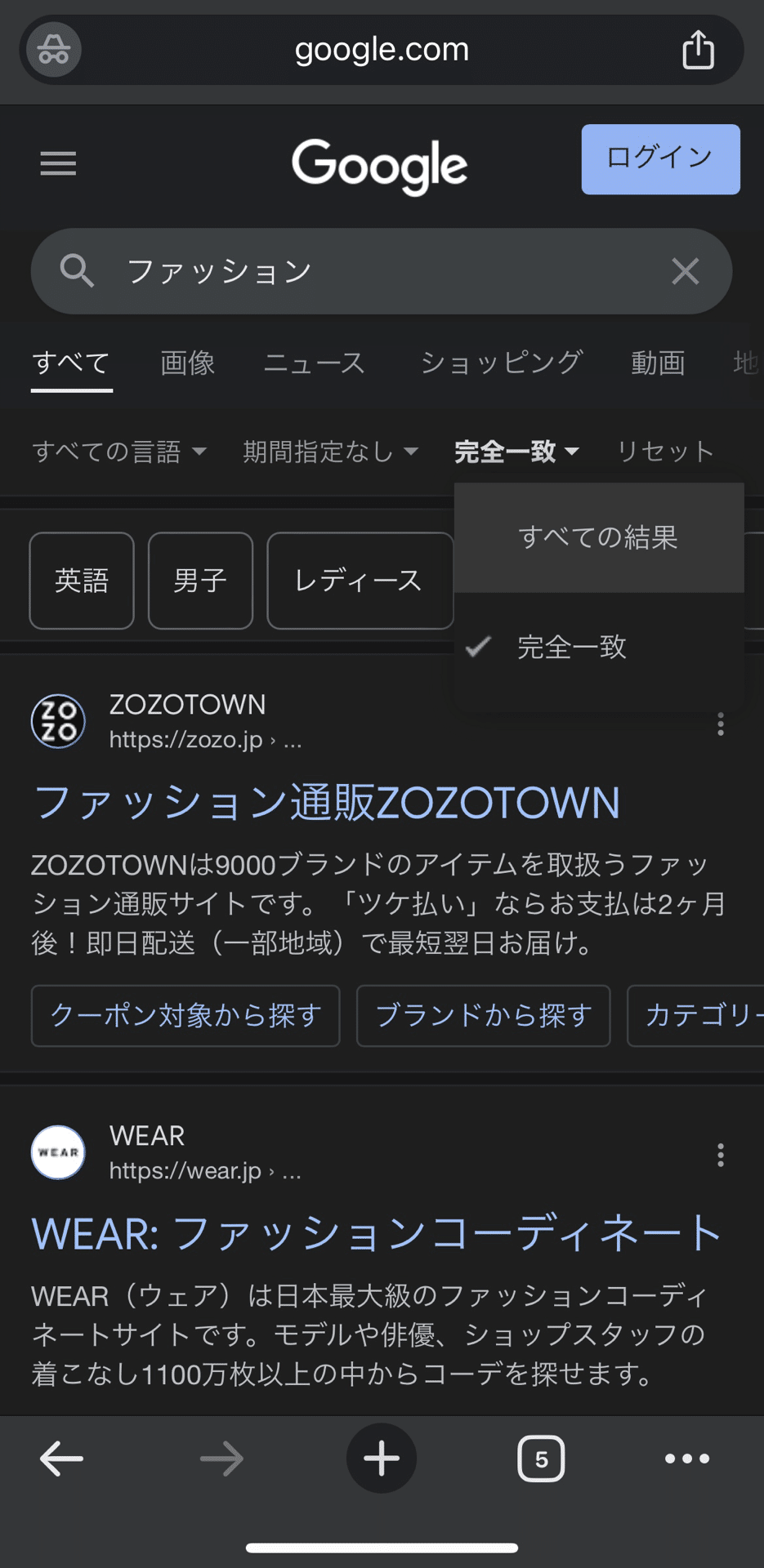This screenshot has height=1568, width=764.
Task: Switch to the ショッピング tab
Action: tap(501, 363)
